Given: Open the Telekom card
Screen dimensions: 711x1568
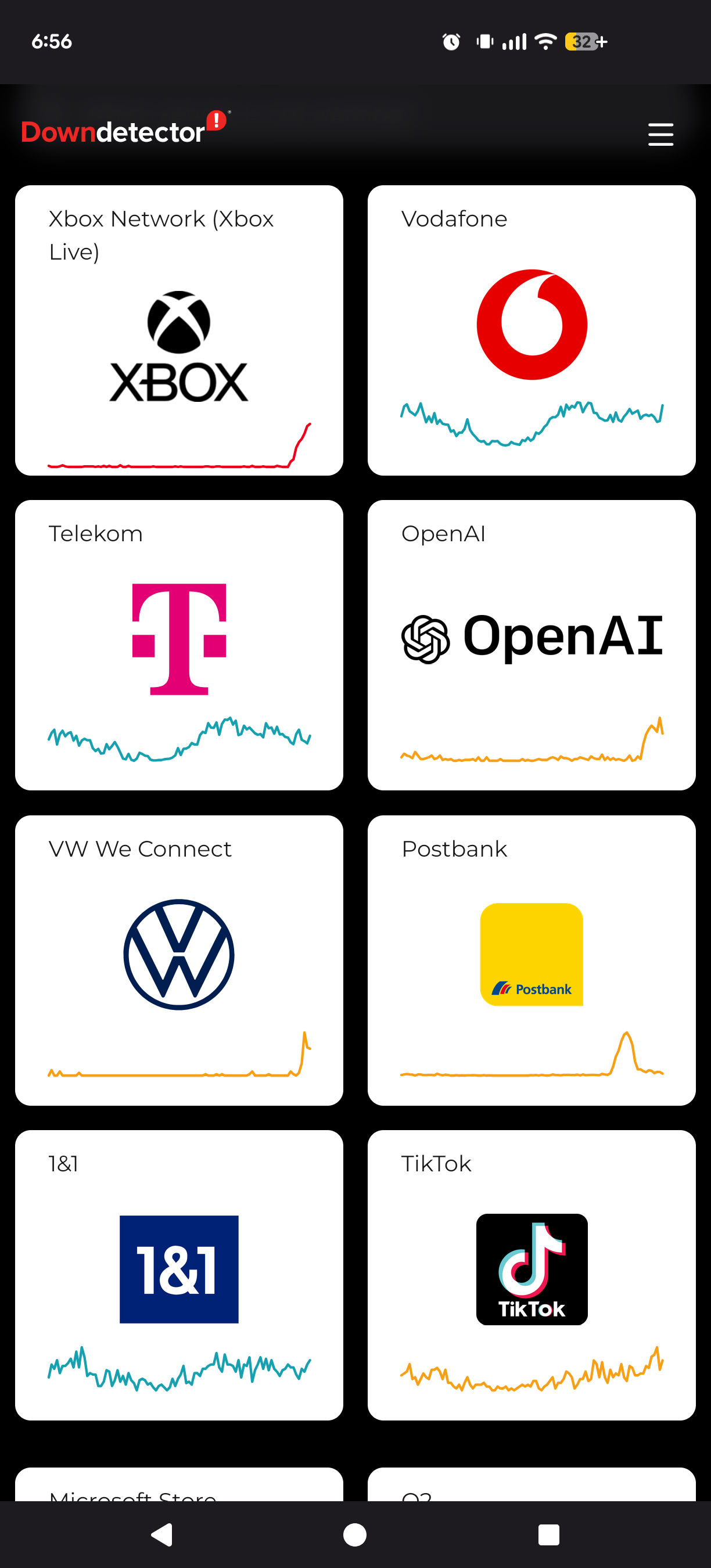Looking at the screenshot, I should [179, 645].
